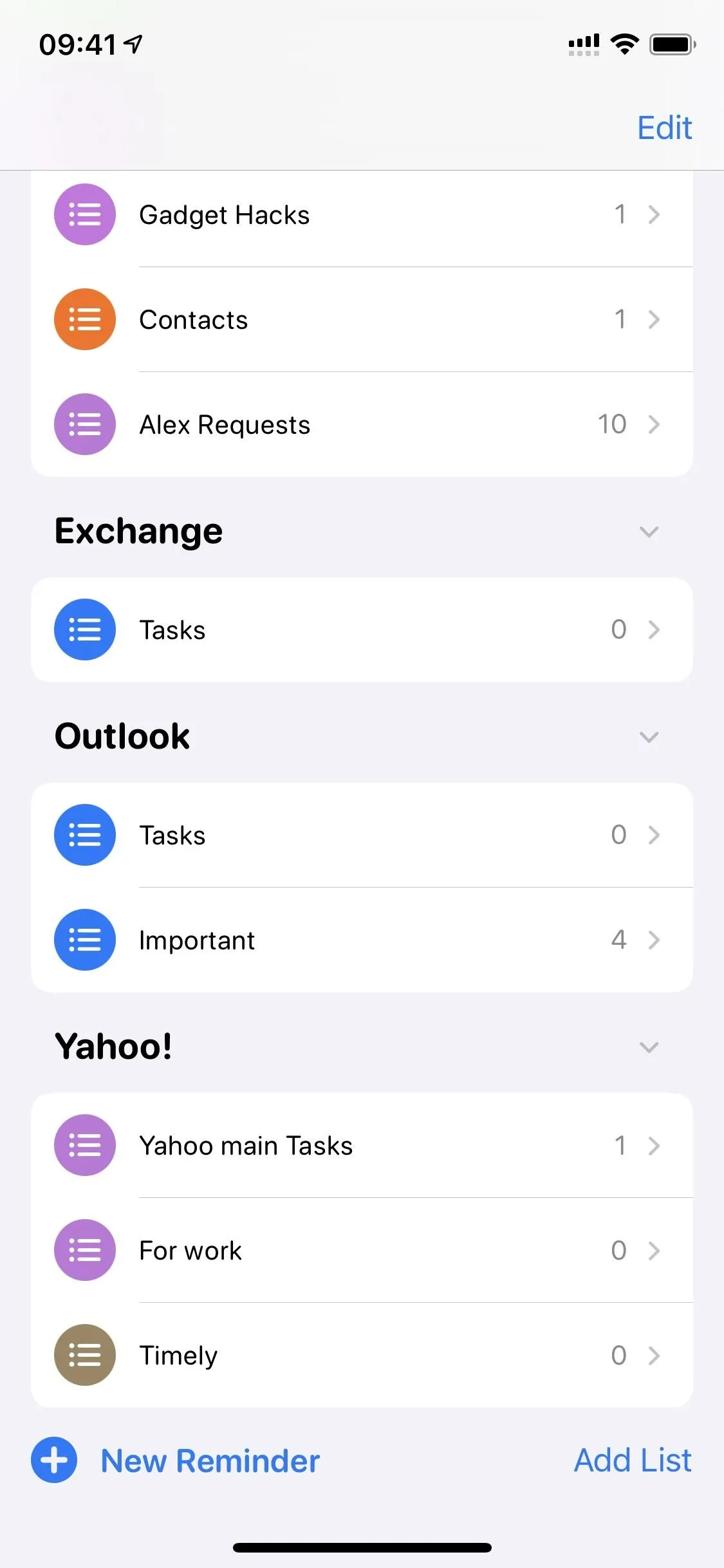Collapse the Outlook section
The height and width of the screenshot is (1568, 724).
649,737
